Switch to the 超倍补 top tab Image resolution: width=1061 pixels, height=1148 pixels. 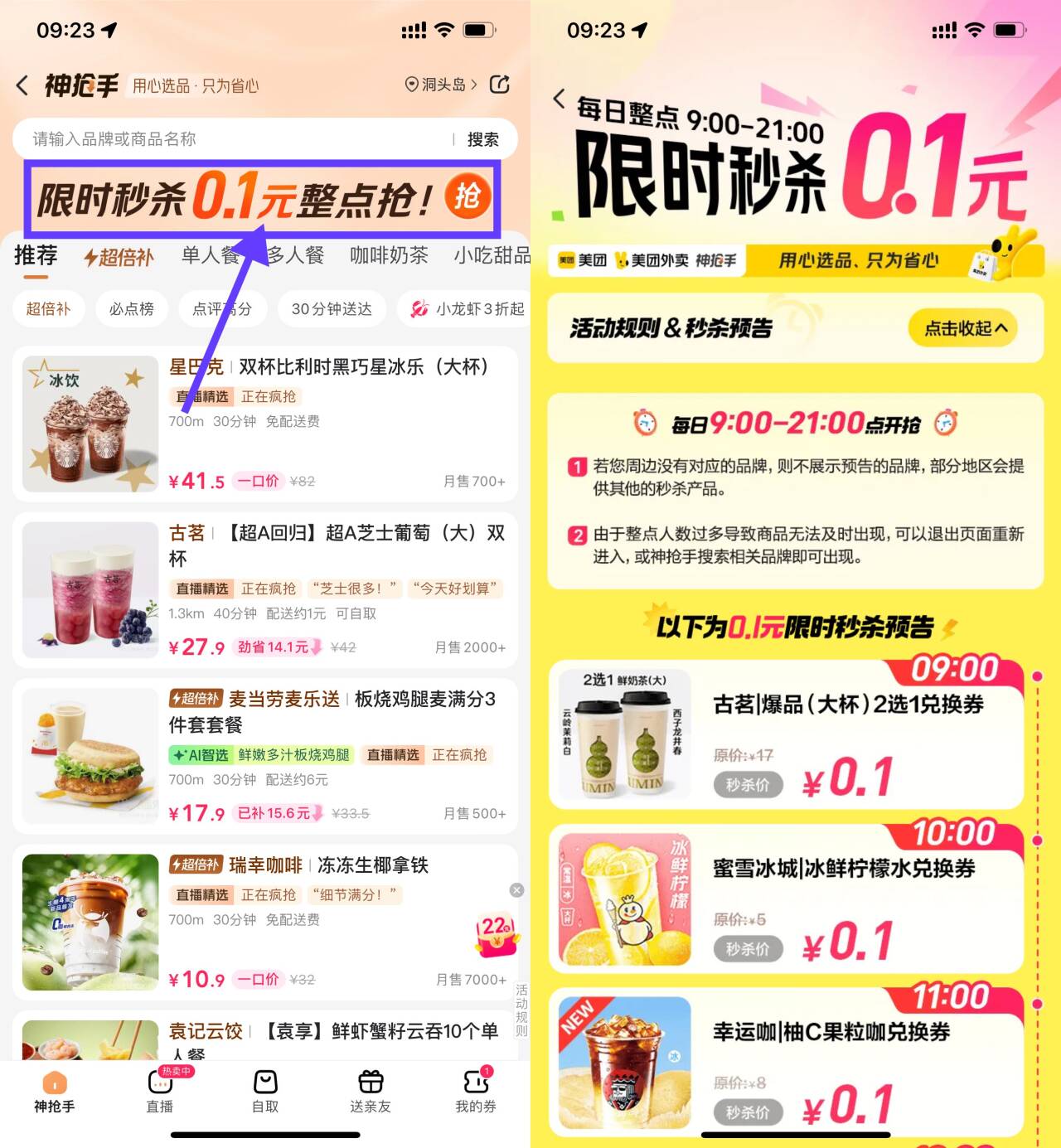tap(119, 257)
